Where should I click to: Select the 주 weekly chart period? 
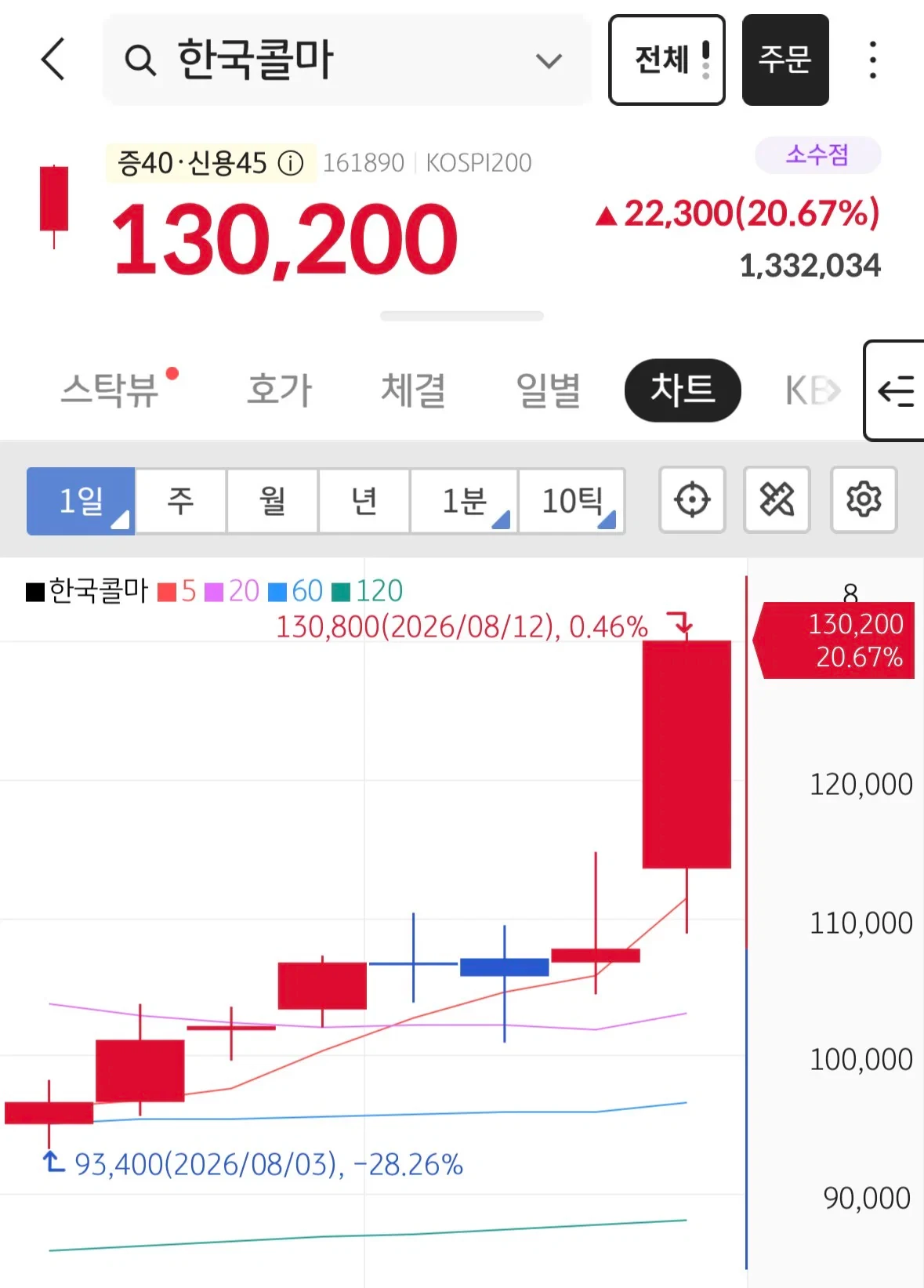click(181, 501)
